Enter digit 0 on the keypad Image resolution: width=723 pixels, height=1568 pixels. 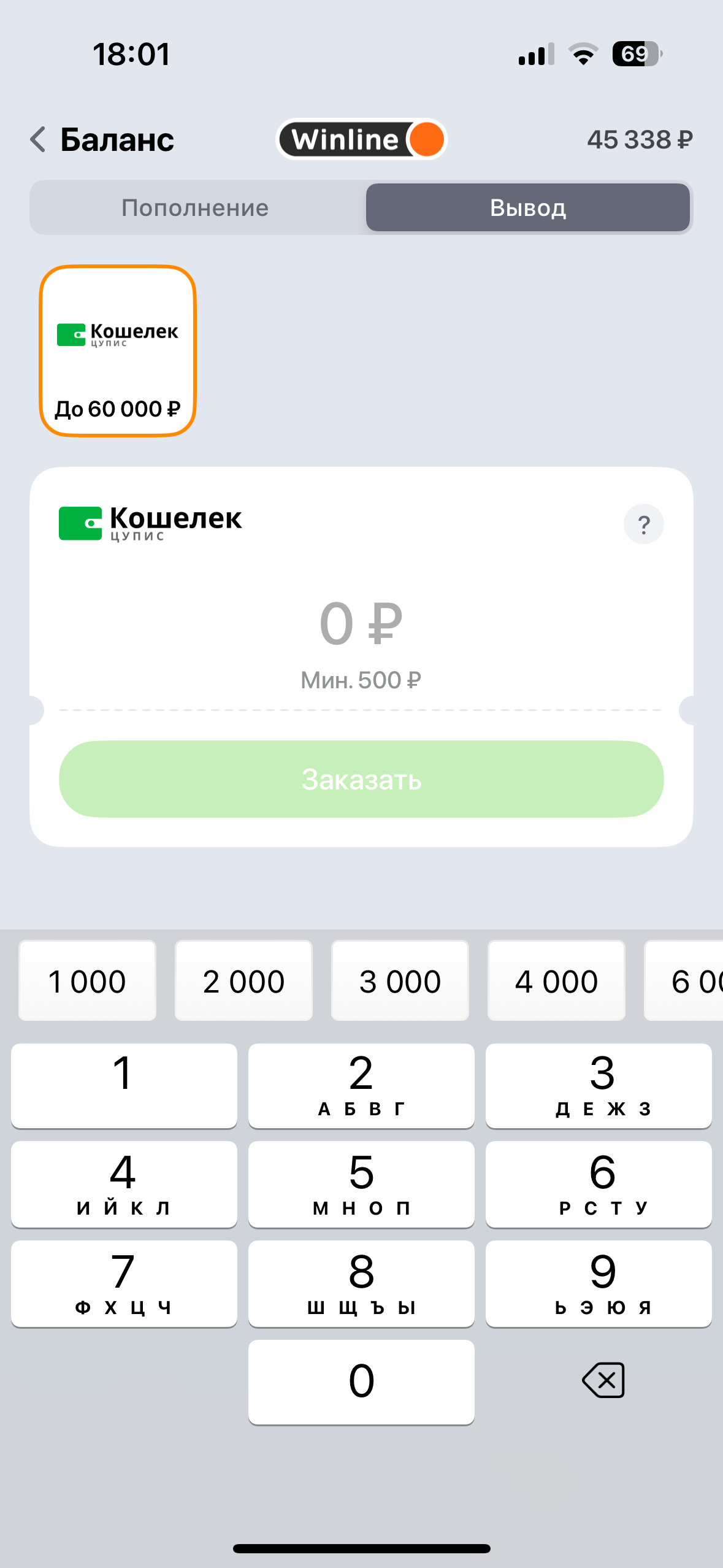point(361,1382)
